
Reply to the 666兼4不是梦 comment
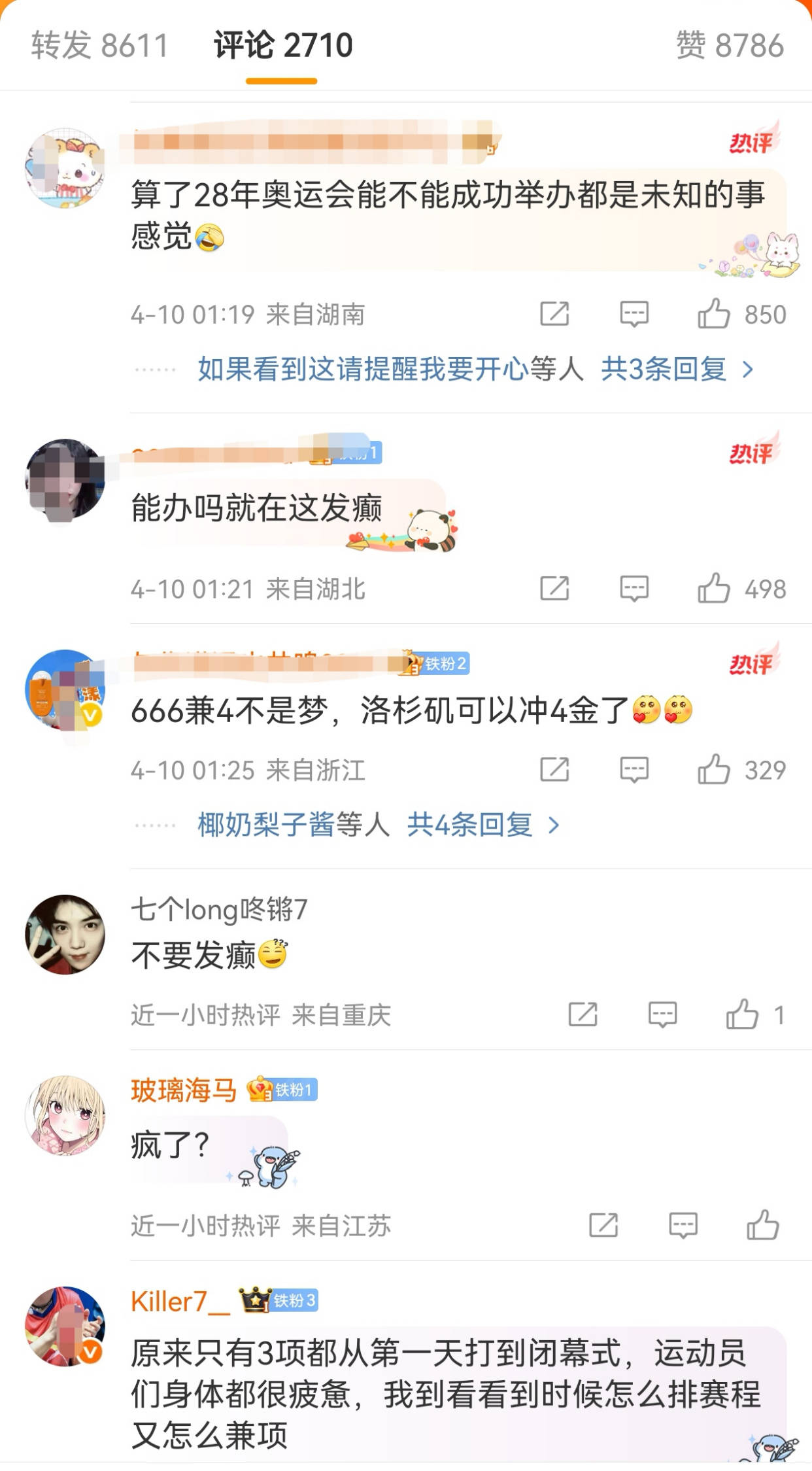(634, 770)
